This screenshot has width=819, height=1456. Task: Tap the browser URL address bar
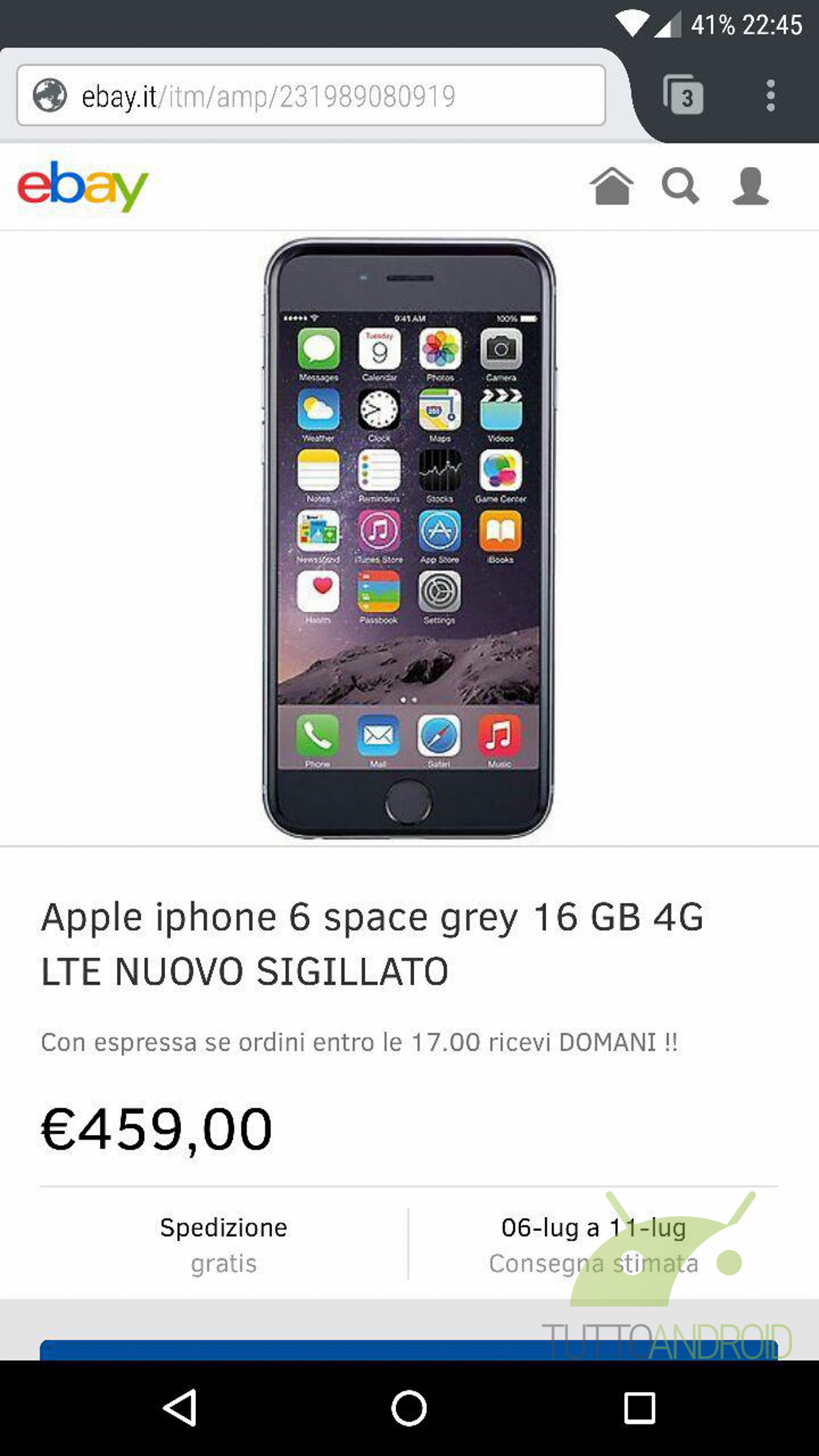[x=311, y=96]
